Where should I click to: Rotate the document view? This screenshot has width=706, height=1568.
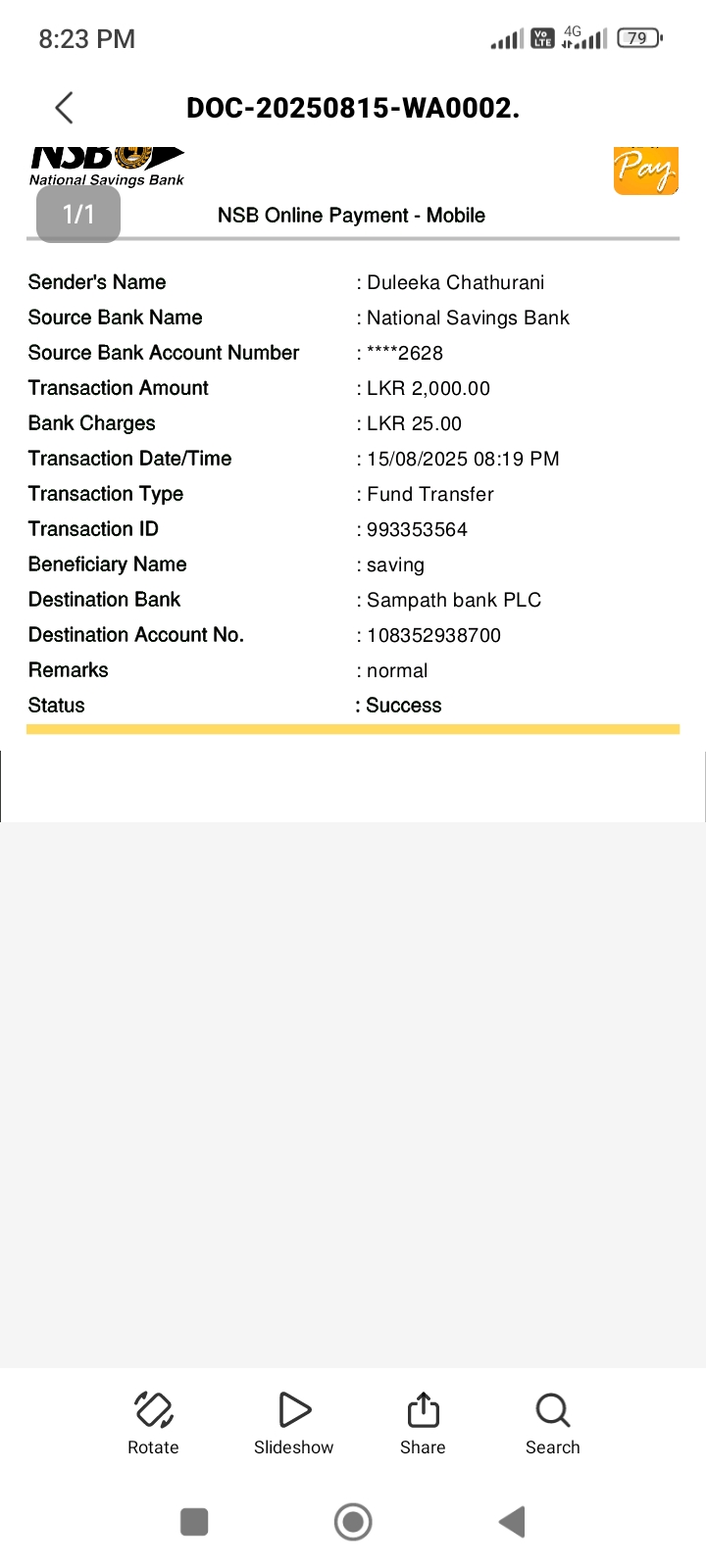click(x=153, y=1421)
